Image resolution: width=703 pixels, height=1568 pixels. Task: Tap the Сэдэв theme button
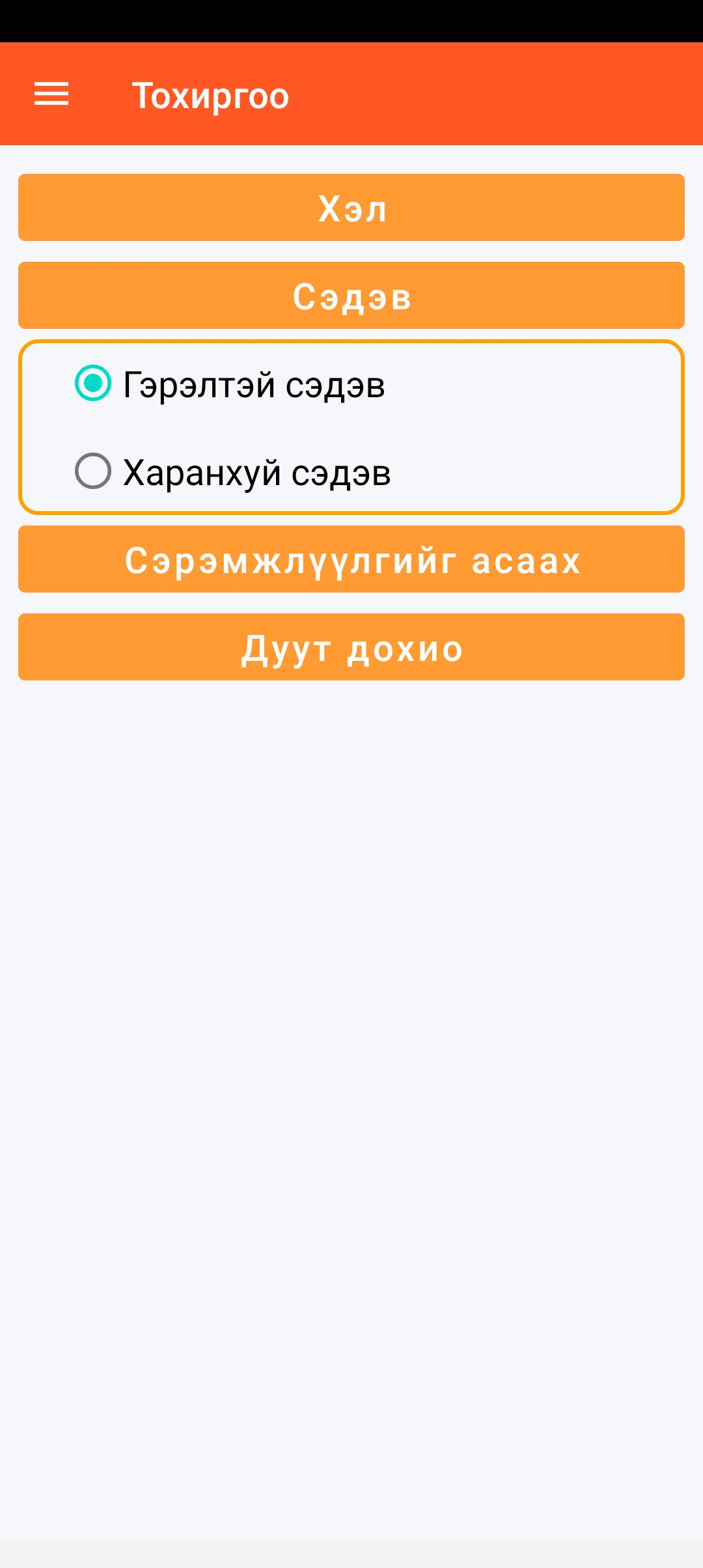(351, 296)
